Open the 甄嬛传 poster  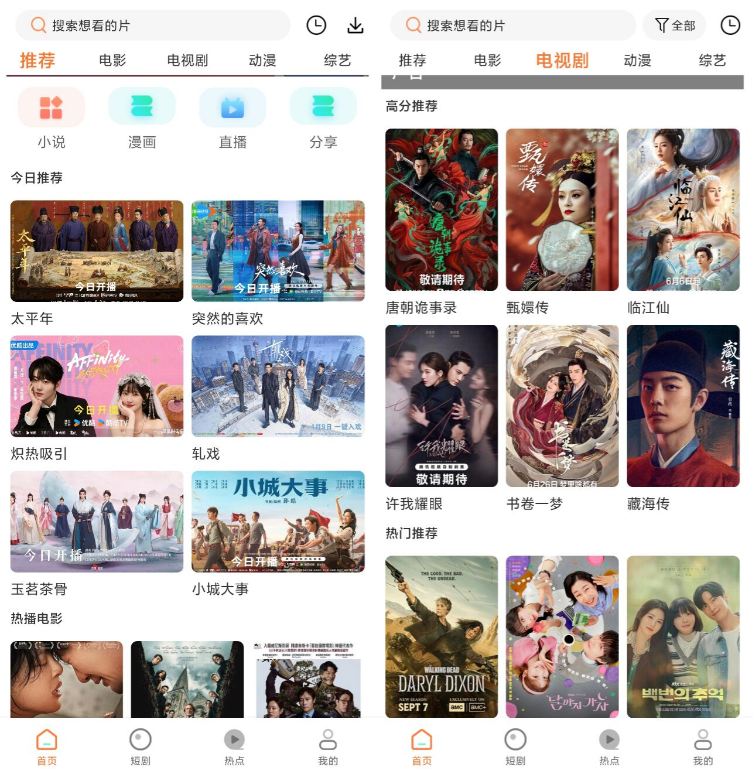pos(562,210)
